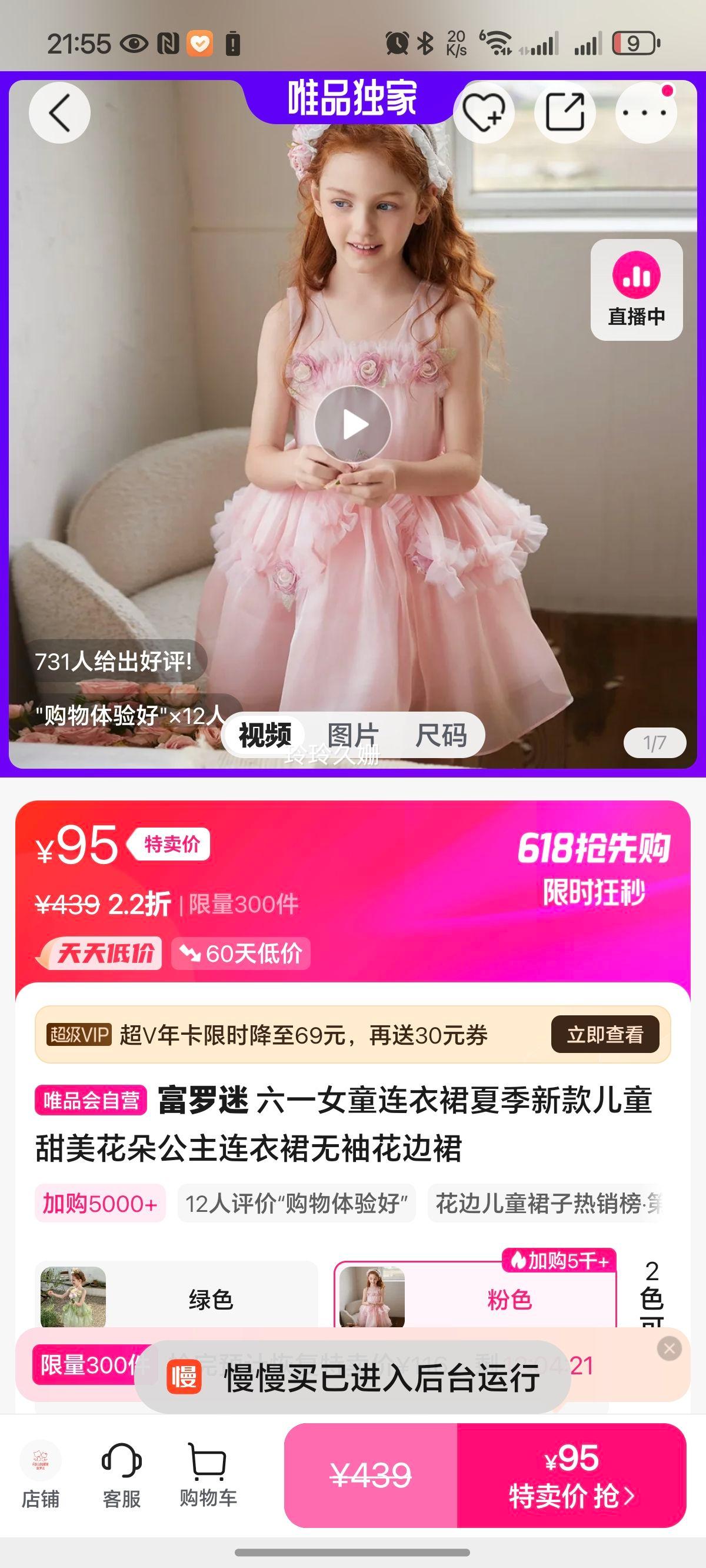Open the three-dot overflow menu

(x=646, y=112)
